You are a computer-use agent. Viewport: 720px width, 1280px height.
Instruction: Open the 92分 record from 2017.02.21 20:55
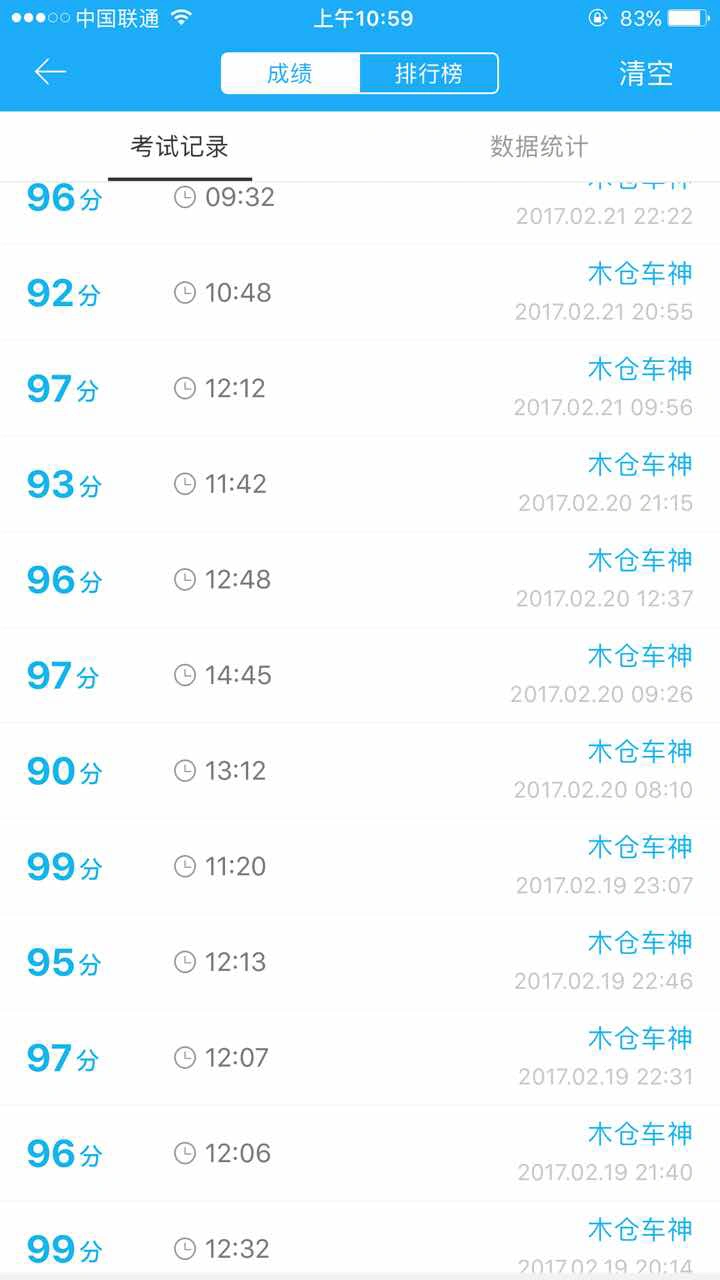pyautogui.click(x=360, y=292)
